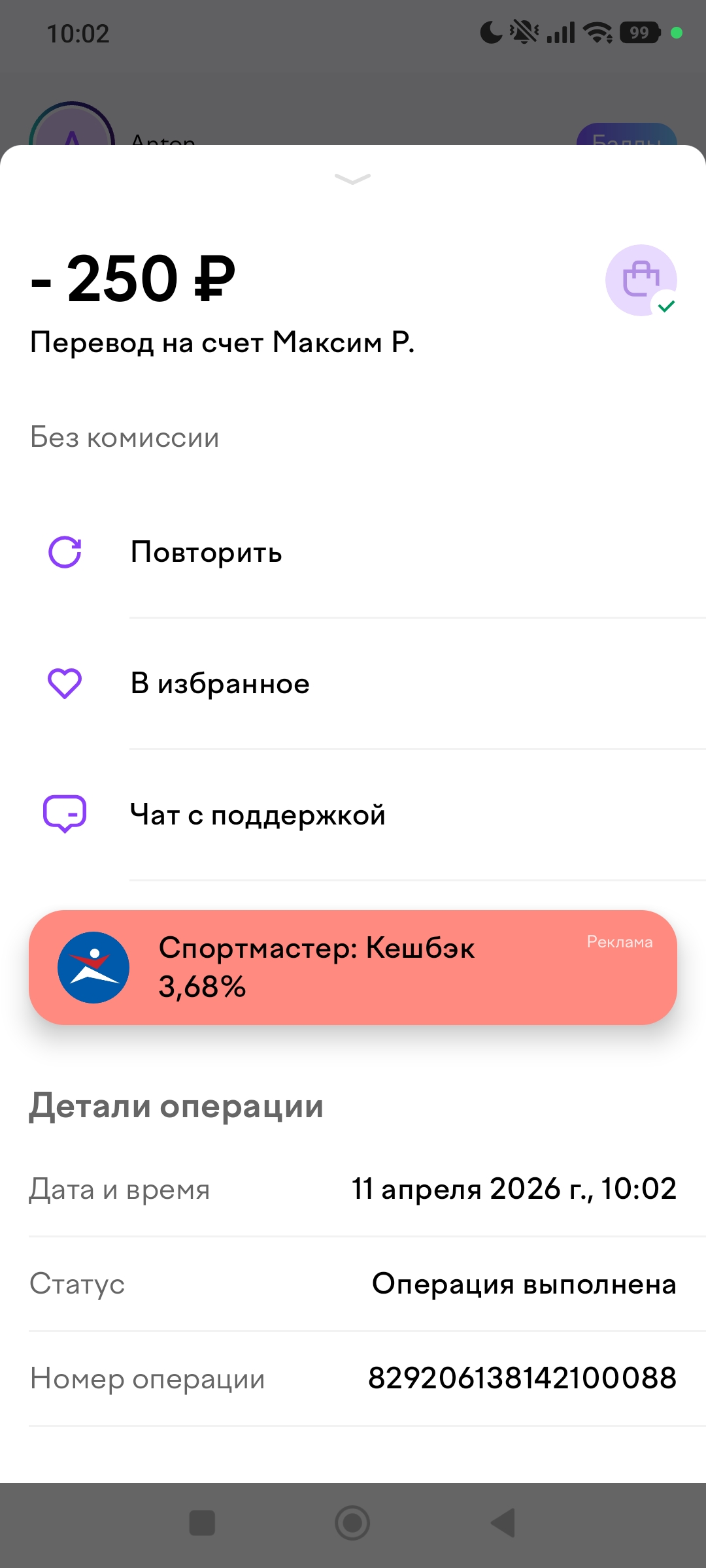Collapse the transaction sheet with the chevron handle
This screenshot has height=1568, width=706.
click(352, 179)
